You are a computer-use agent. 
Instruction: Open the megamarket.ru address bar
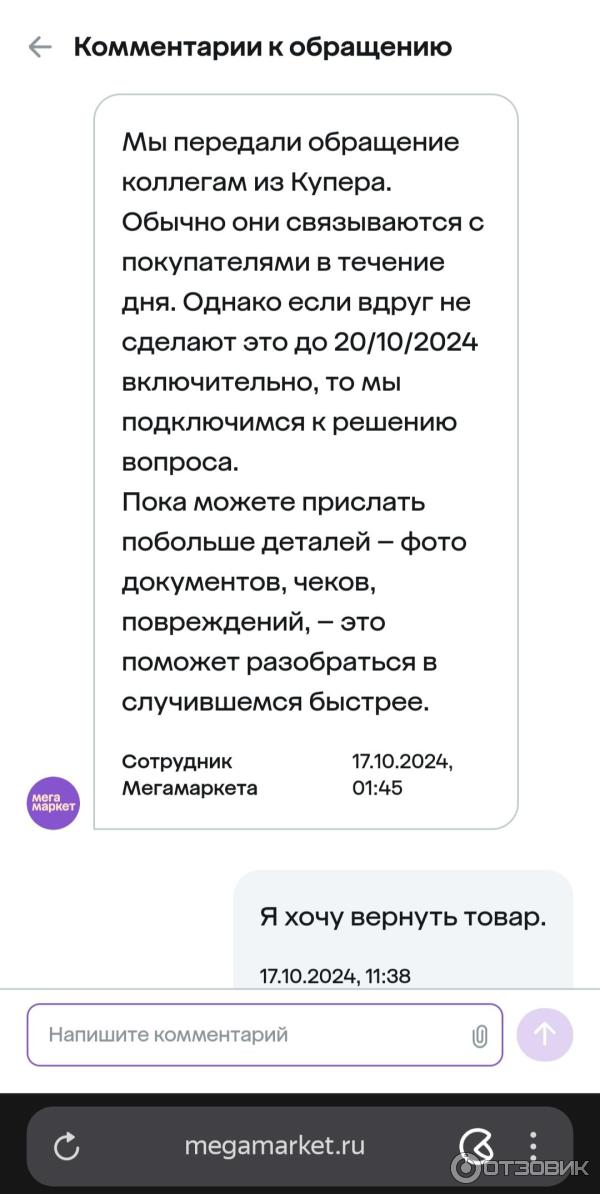274,1146
